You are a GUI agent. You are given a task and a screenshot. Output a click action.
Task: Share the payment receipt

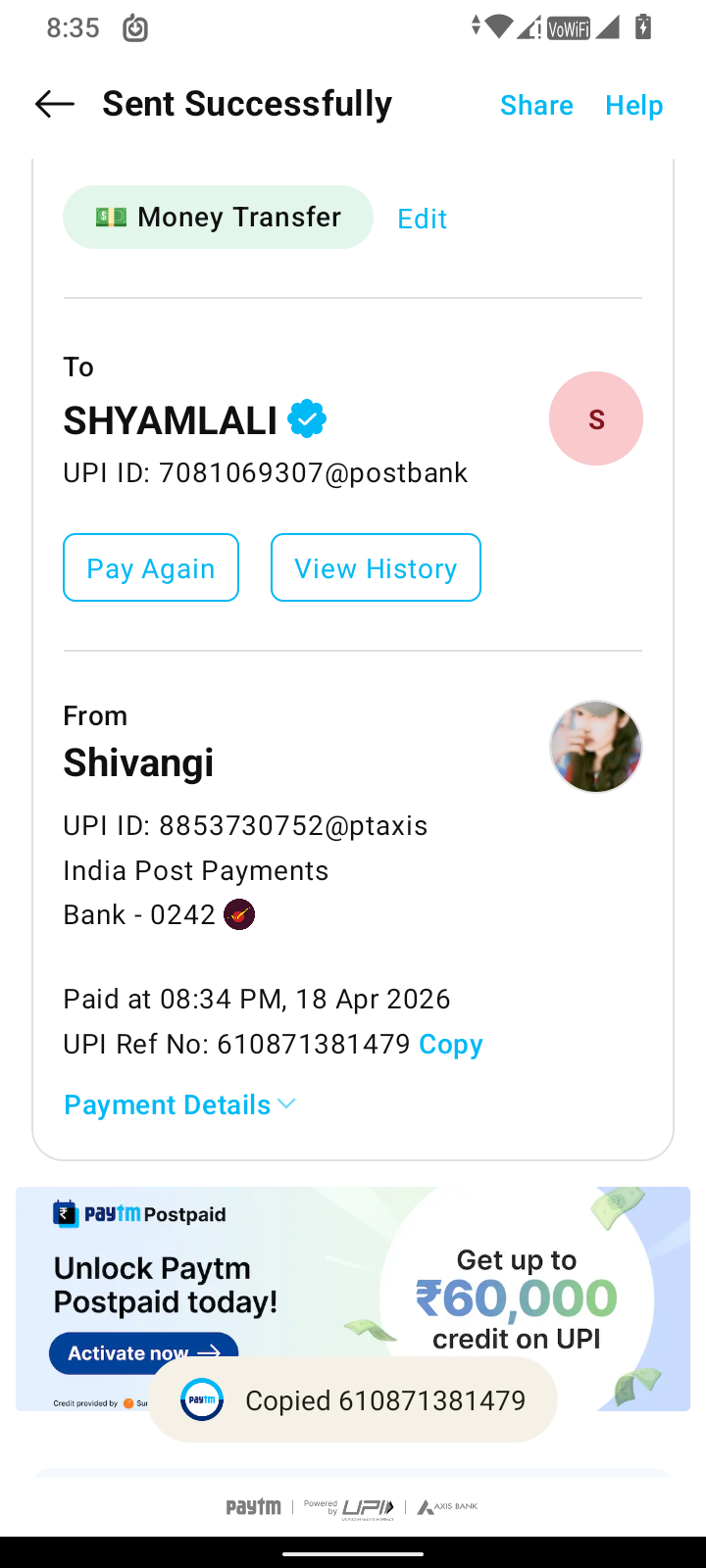click(x=536, y=105)
